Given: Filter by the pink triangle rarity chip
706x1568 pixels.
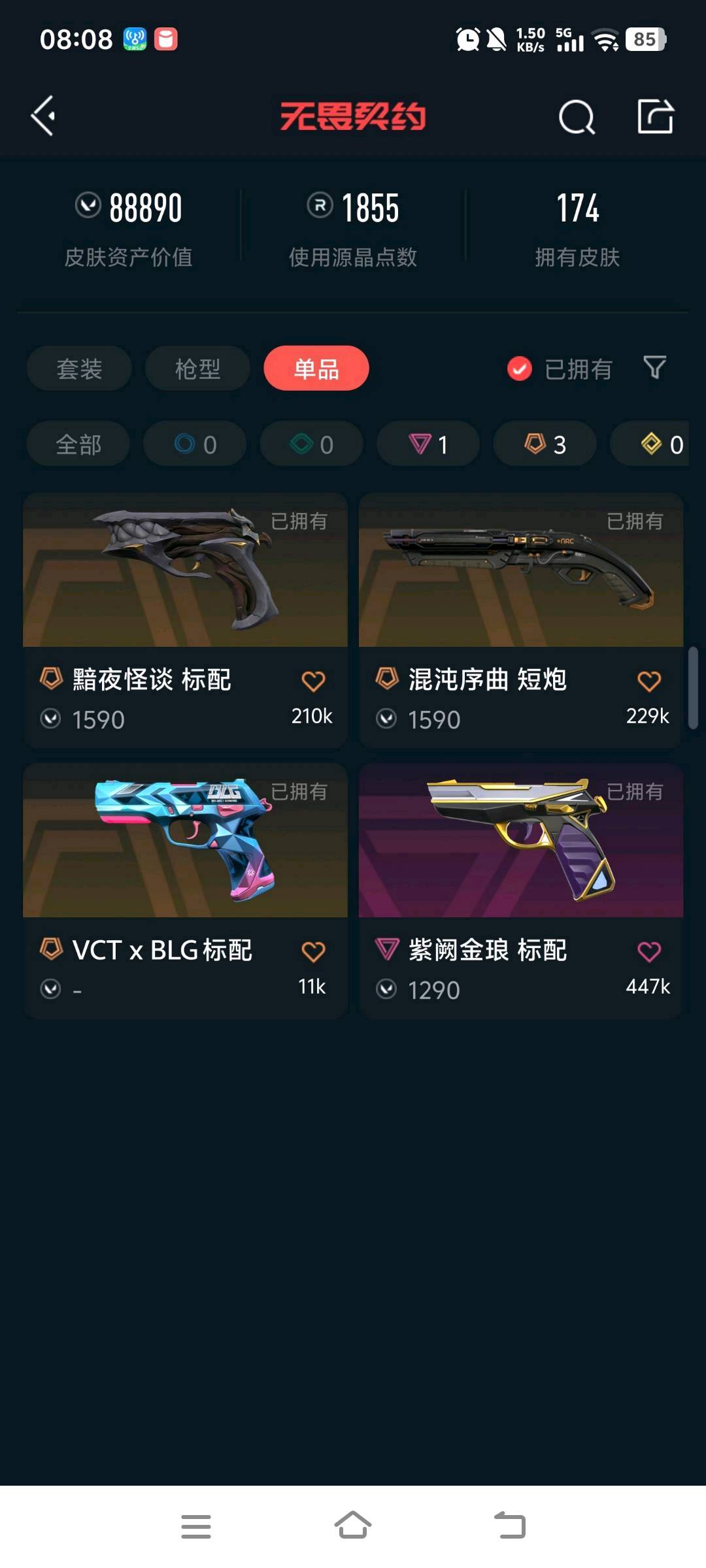Looking at the screenshot, I should pos(428,444).
